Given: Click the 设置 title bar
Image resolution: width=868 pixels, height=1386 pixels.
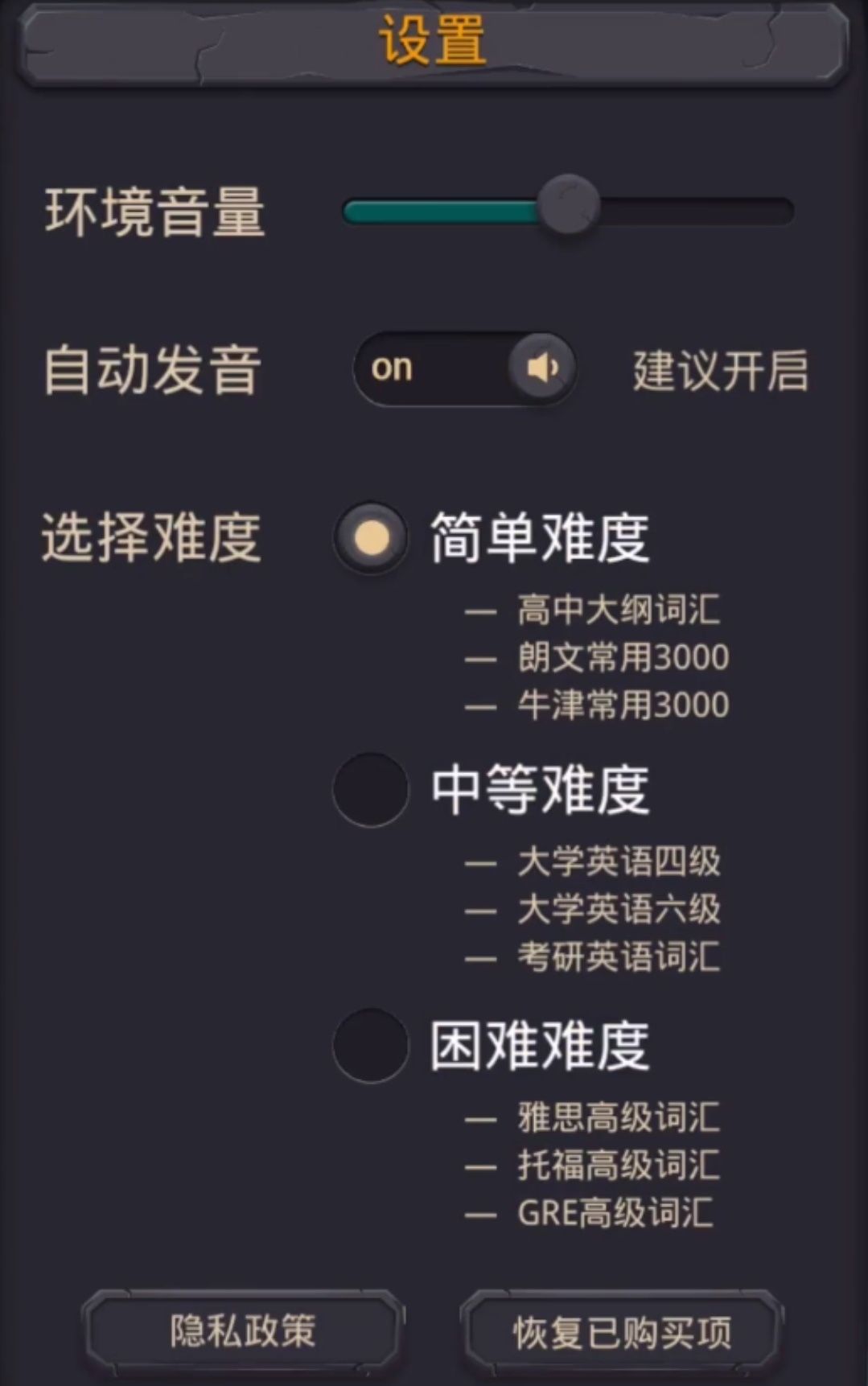Looking at the screenshot, I should [432, 43].
